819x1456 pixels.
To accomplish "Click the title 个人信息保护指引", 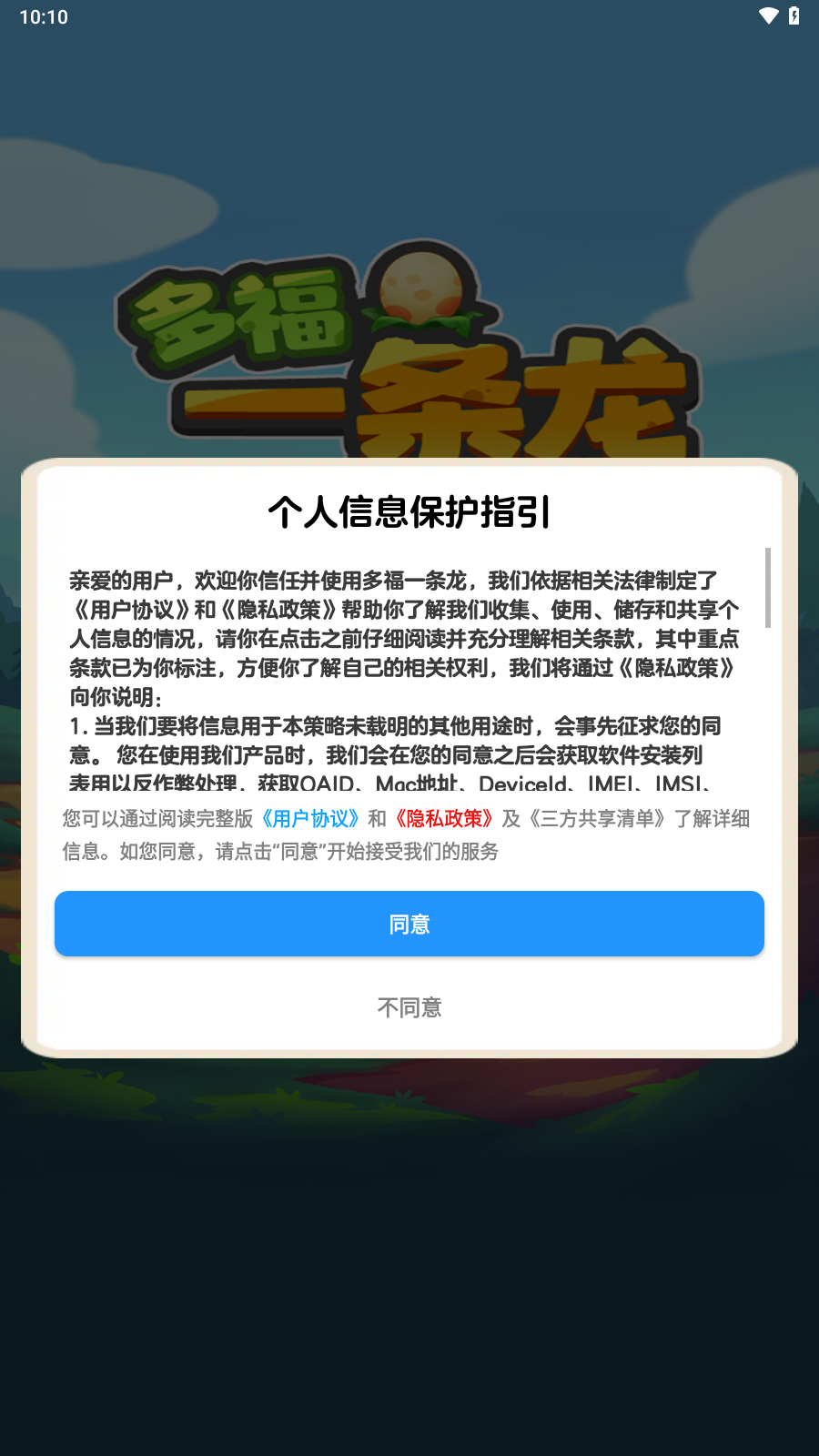I will (x=409, y=510).
